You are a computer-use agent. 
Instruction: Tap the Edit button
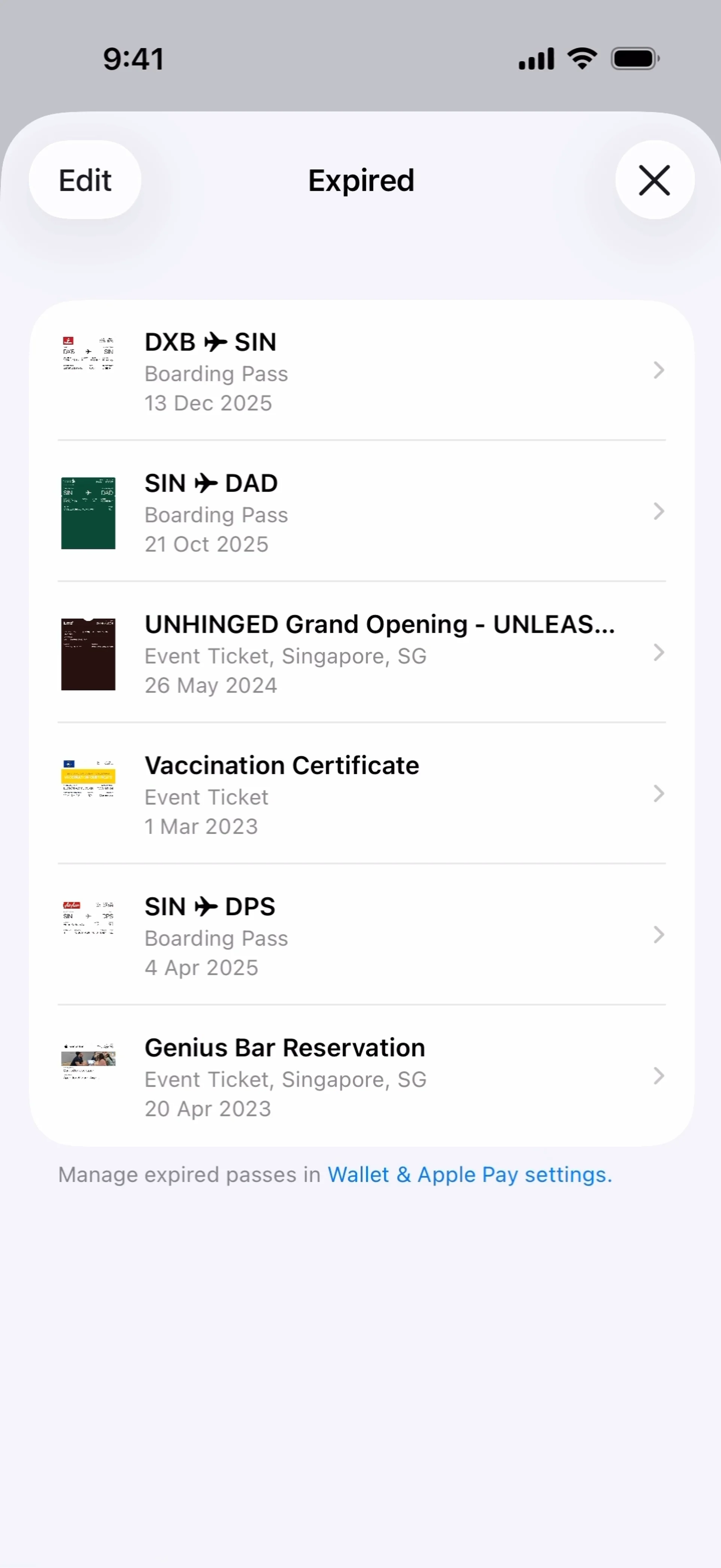pos(84,180)
